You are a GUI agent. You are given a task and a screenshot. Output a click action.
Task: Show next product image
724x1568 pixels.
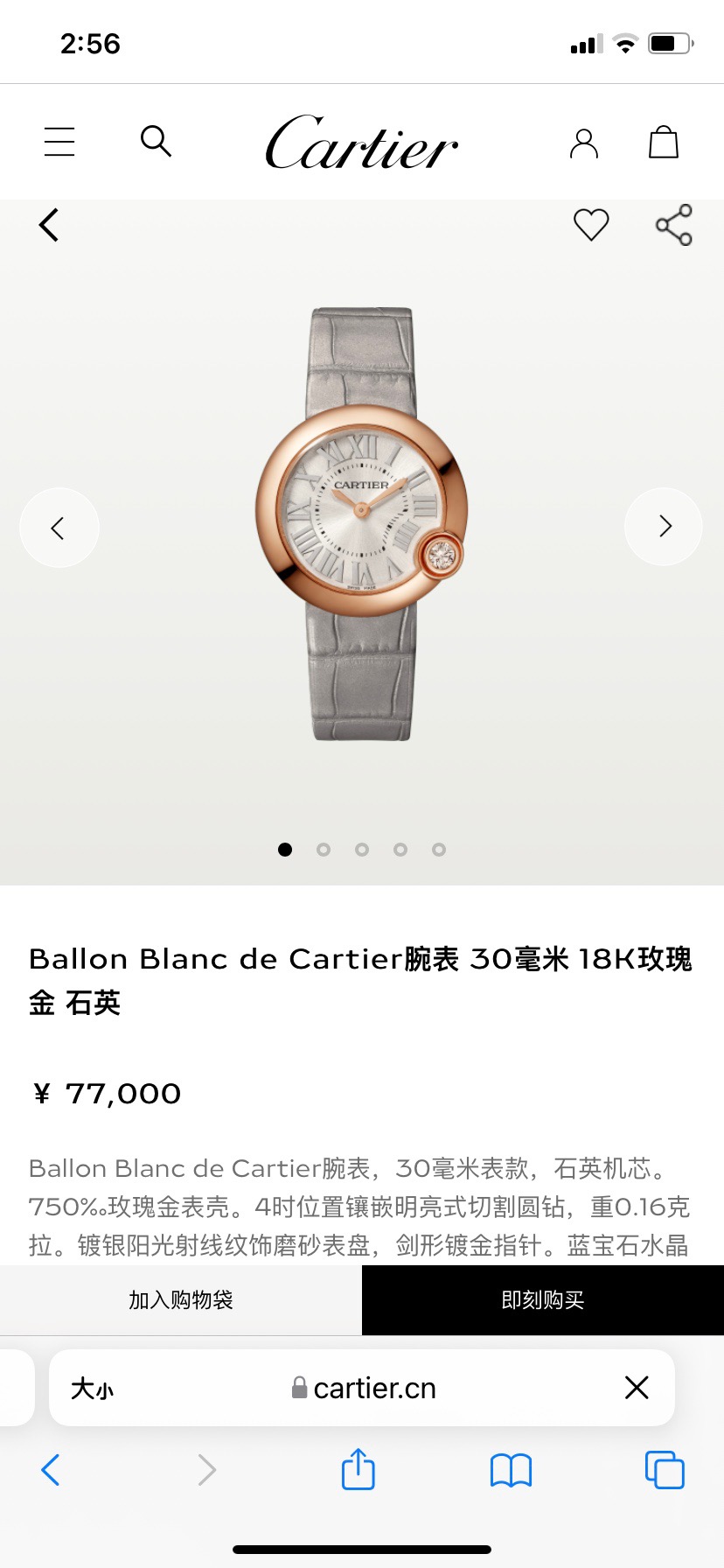point(664,526)
